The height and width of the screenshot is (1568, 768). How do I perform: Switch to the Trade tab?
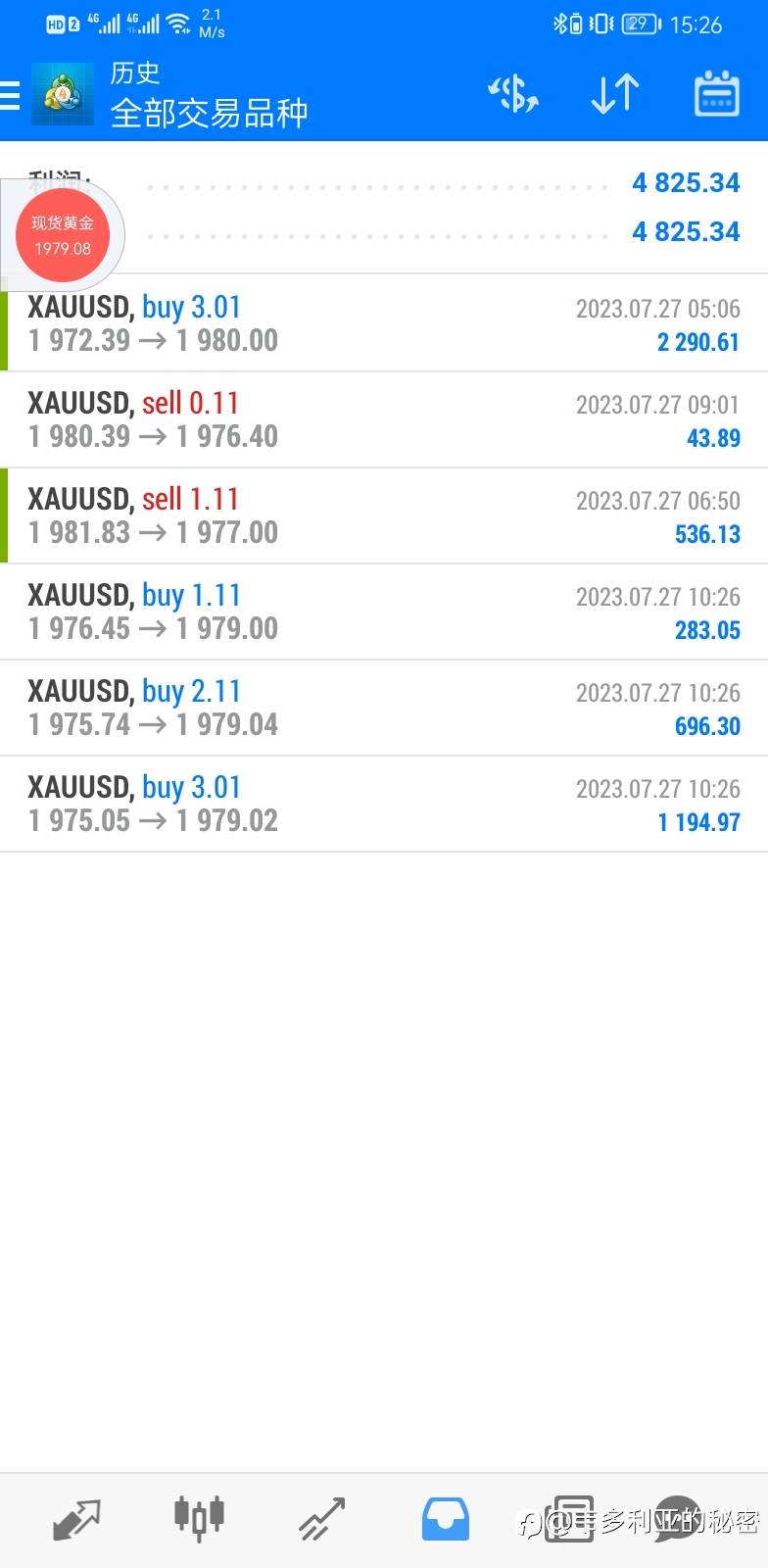322,1519
